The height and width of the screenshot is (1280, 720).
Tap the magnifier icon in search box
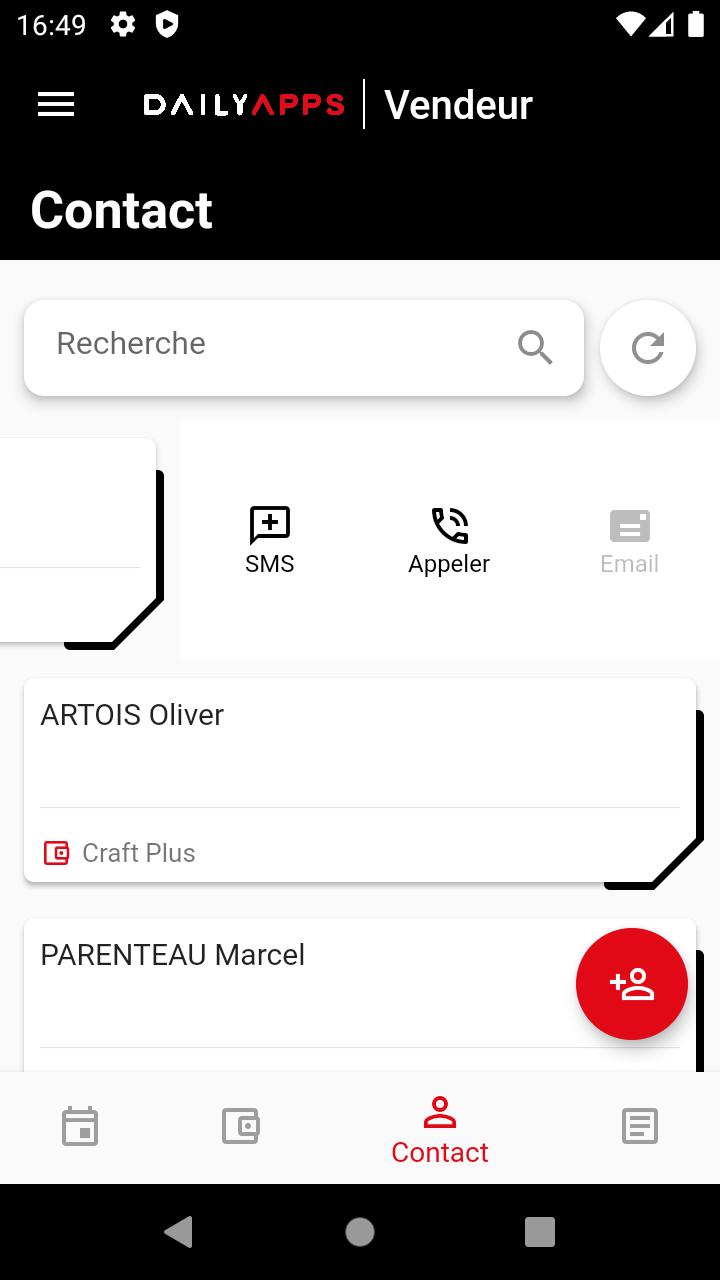[x=535, y=347]
